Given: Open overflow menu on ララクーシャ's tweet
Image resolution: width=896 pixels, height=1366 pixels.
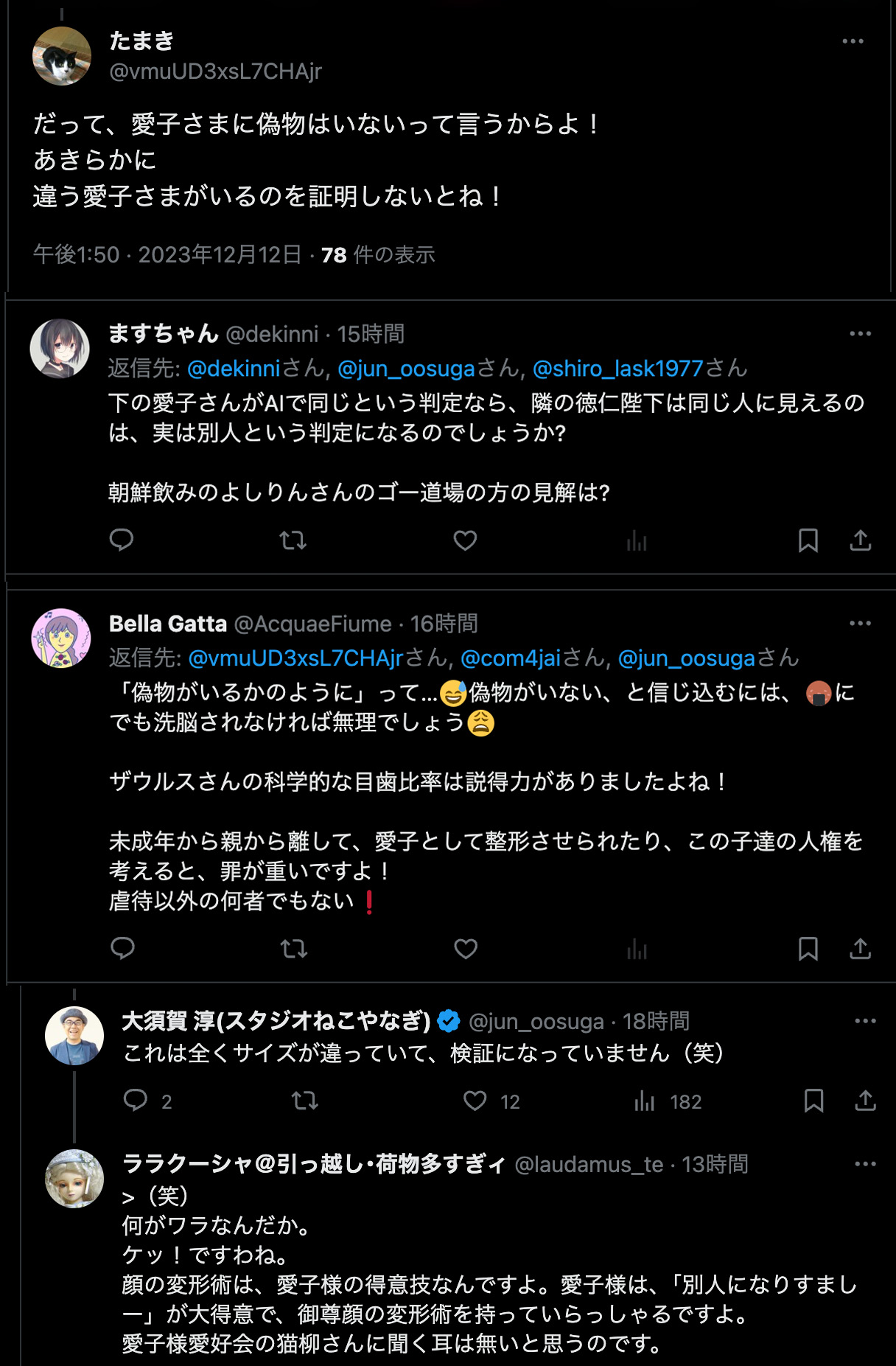Looking at the screenshot, I should click(x=865, y=1164).
